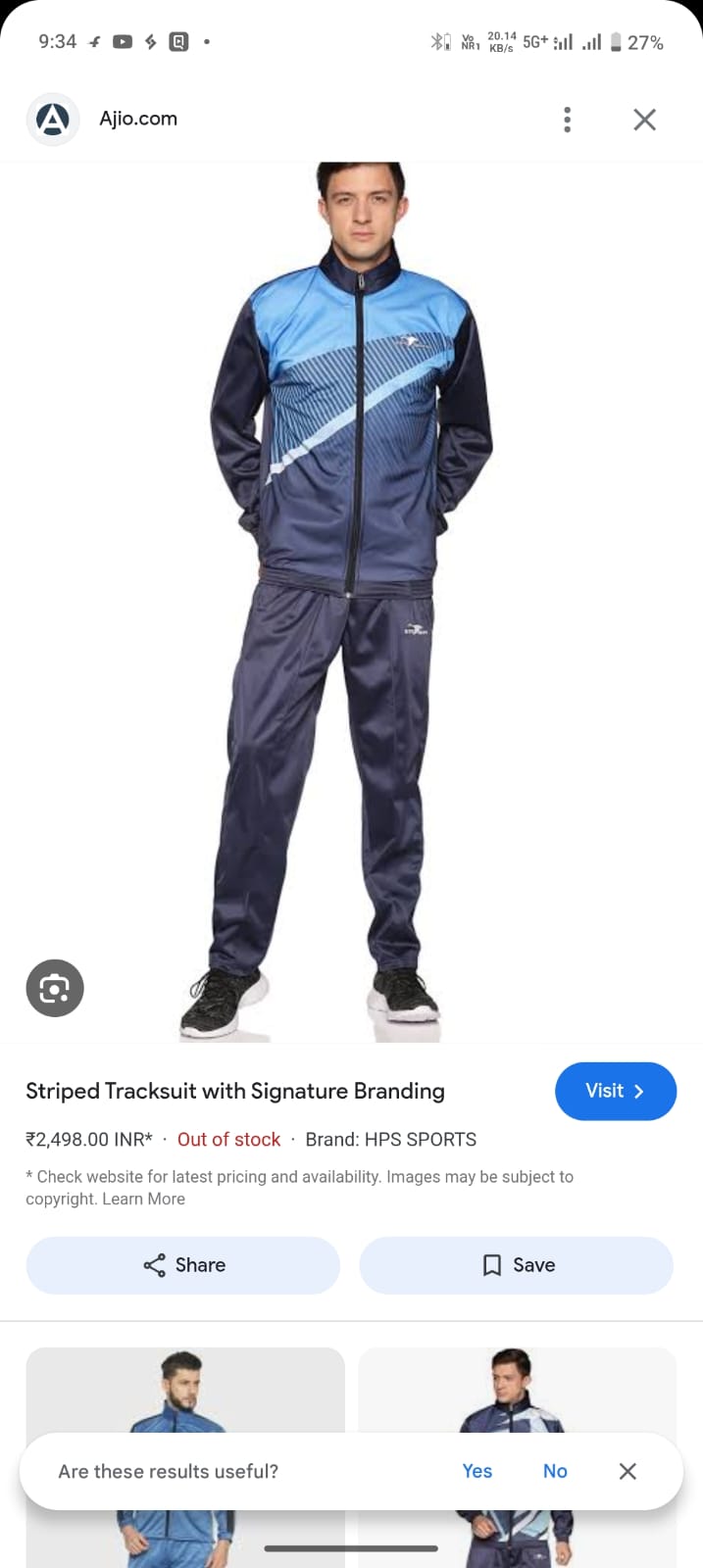Share this tracksuit result
This screenshot has height=1568, width=703.
click(183, 1265)
